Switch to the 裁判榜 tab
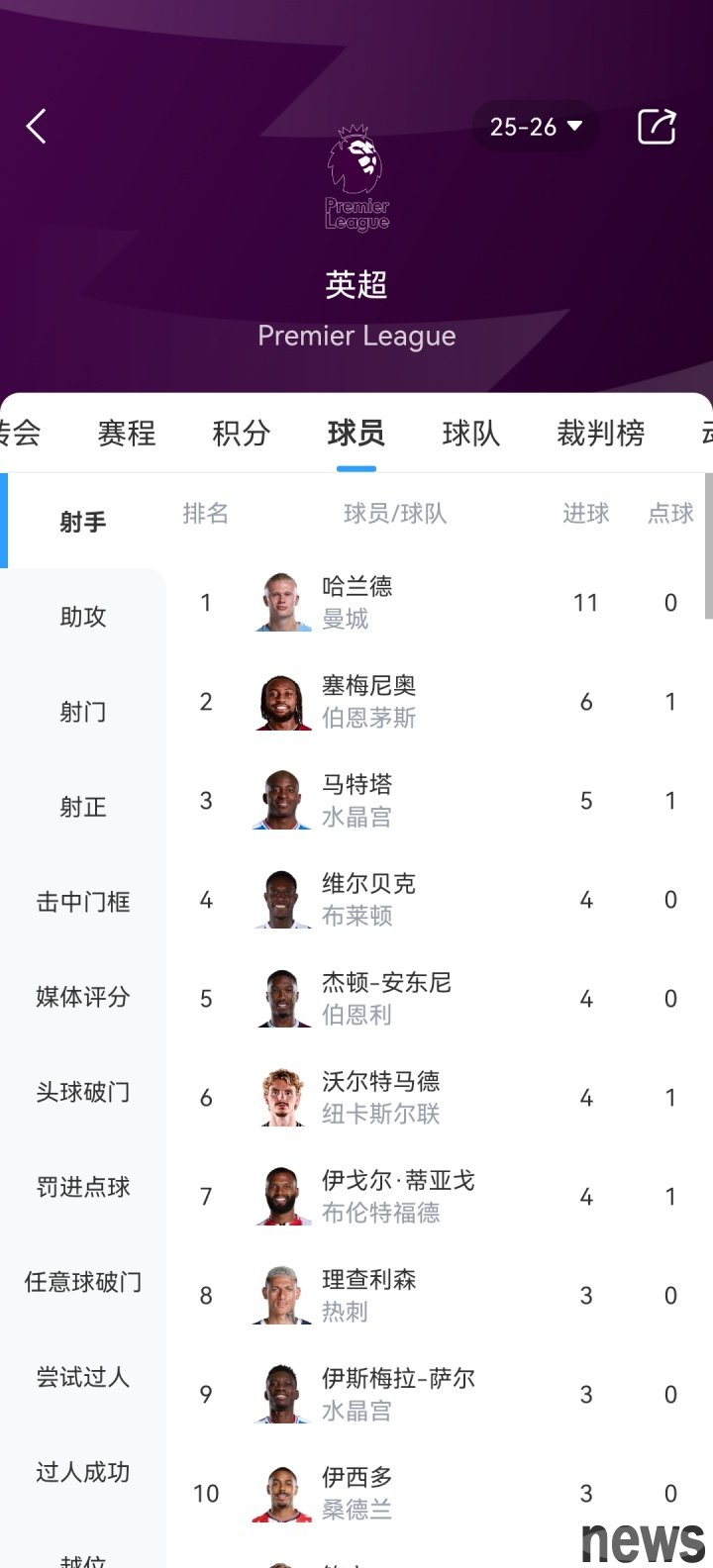The height and width of the screenshot is (1568, 713). [600, 434]
